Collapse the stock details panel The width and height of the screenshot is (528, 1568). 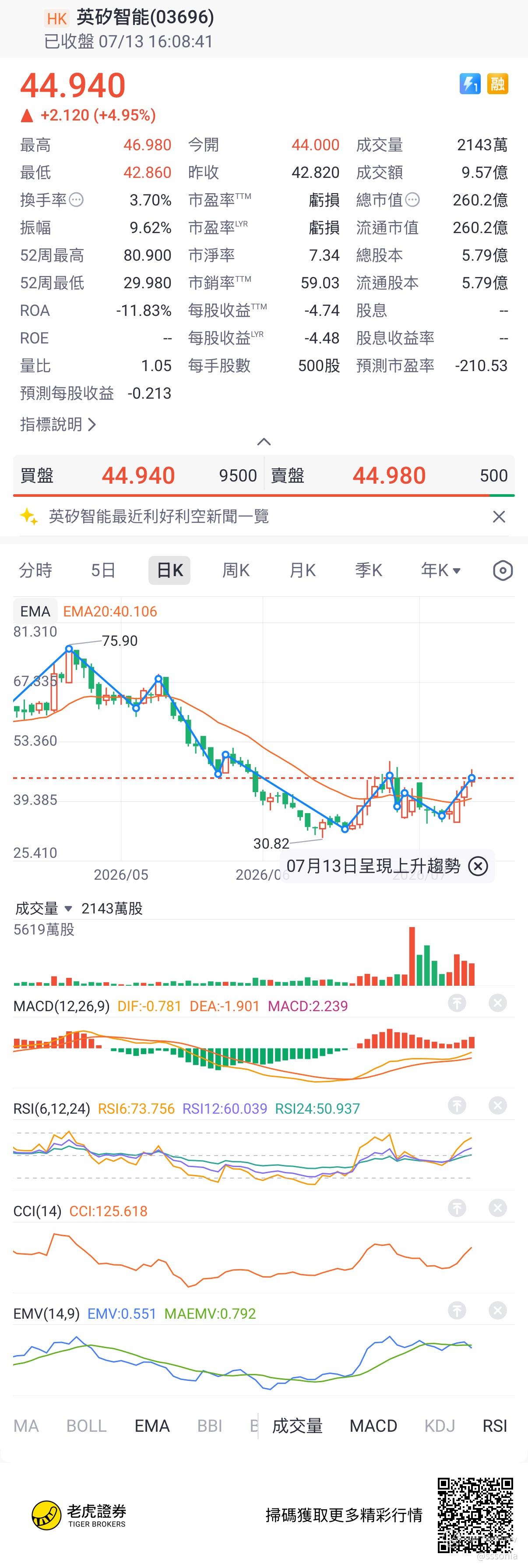tap(264, 442)
